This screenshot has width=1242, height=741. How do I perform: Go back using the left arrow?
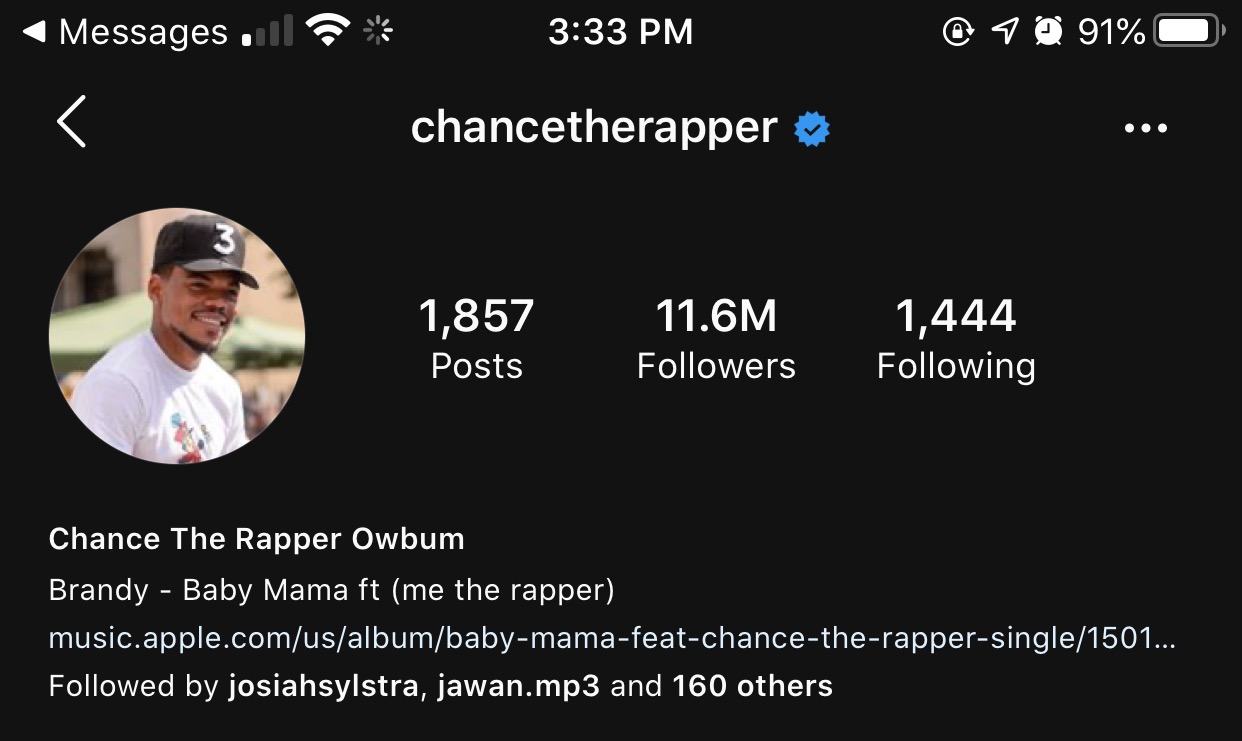[71, 123]
